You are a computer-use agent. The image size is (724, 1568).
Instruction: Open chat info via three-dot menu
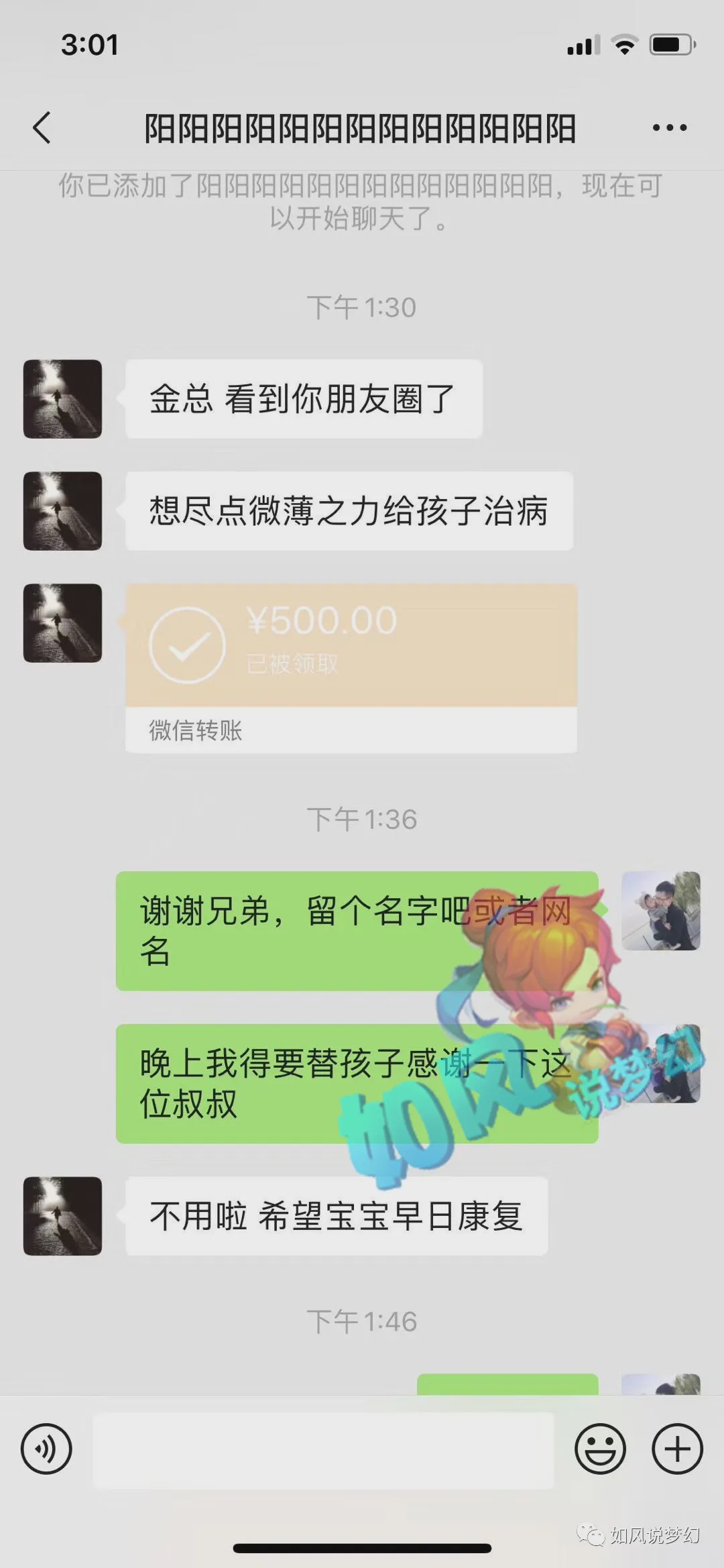670,127
